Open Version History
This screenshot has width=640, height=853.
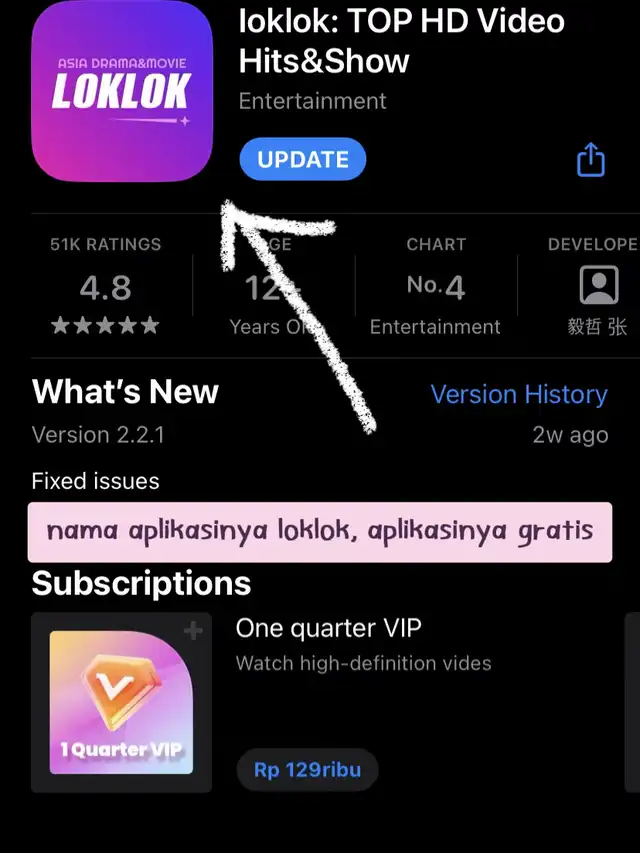(x=518, y=394)
